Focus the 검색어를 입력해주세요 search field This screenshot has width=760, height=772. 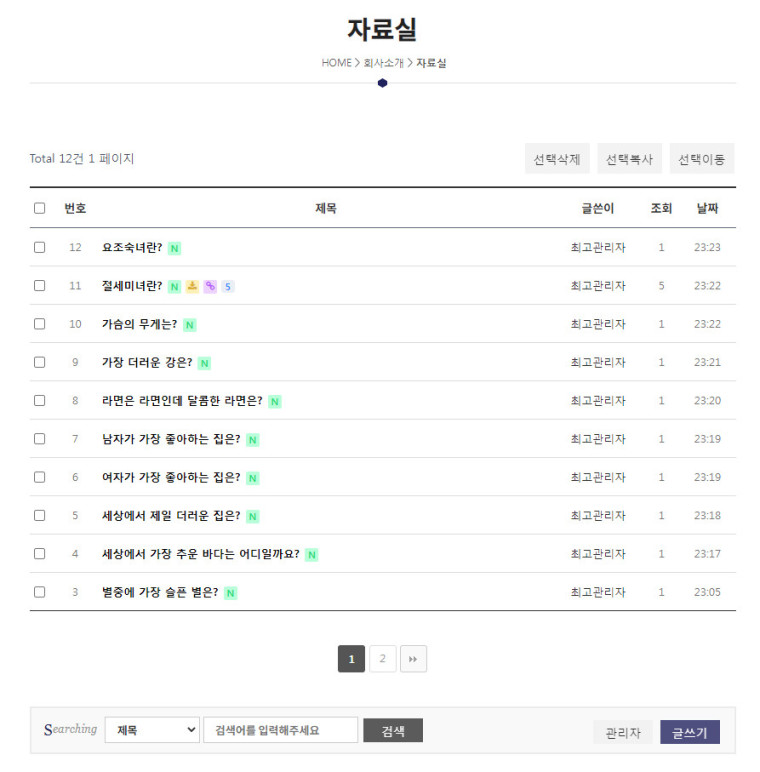pyautogui.click(x=280, y=731)
